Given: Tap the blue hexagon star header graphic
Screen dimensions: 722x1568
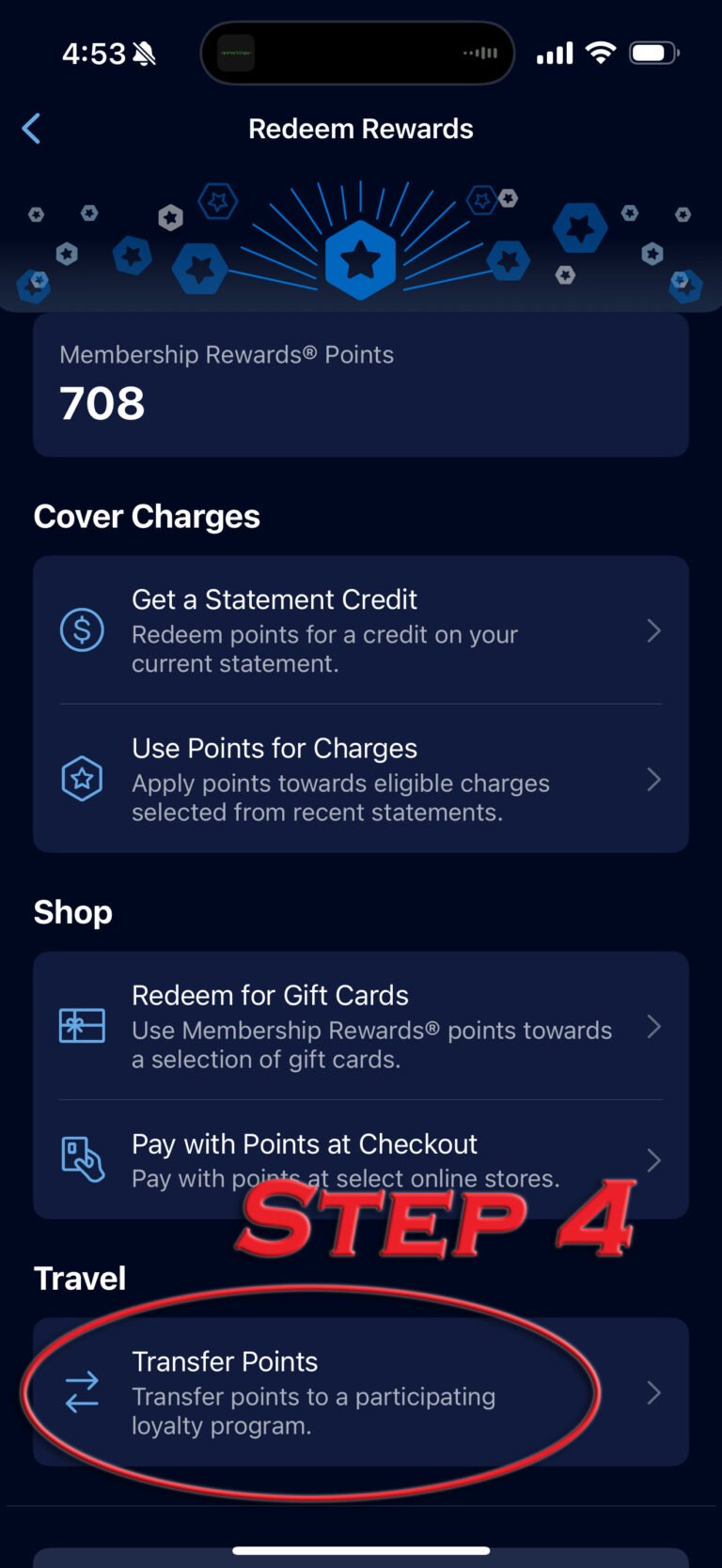Looking at the screenshot, I should click(360, 260).
